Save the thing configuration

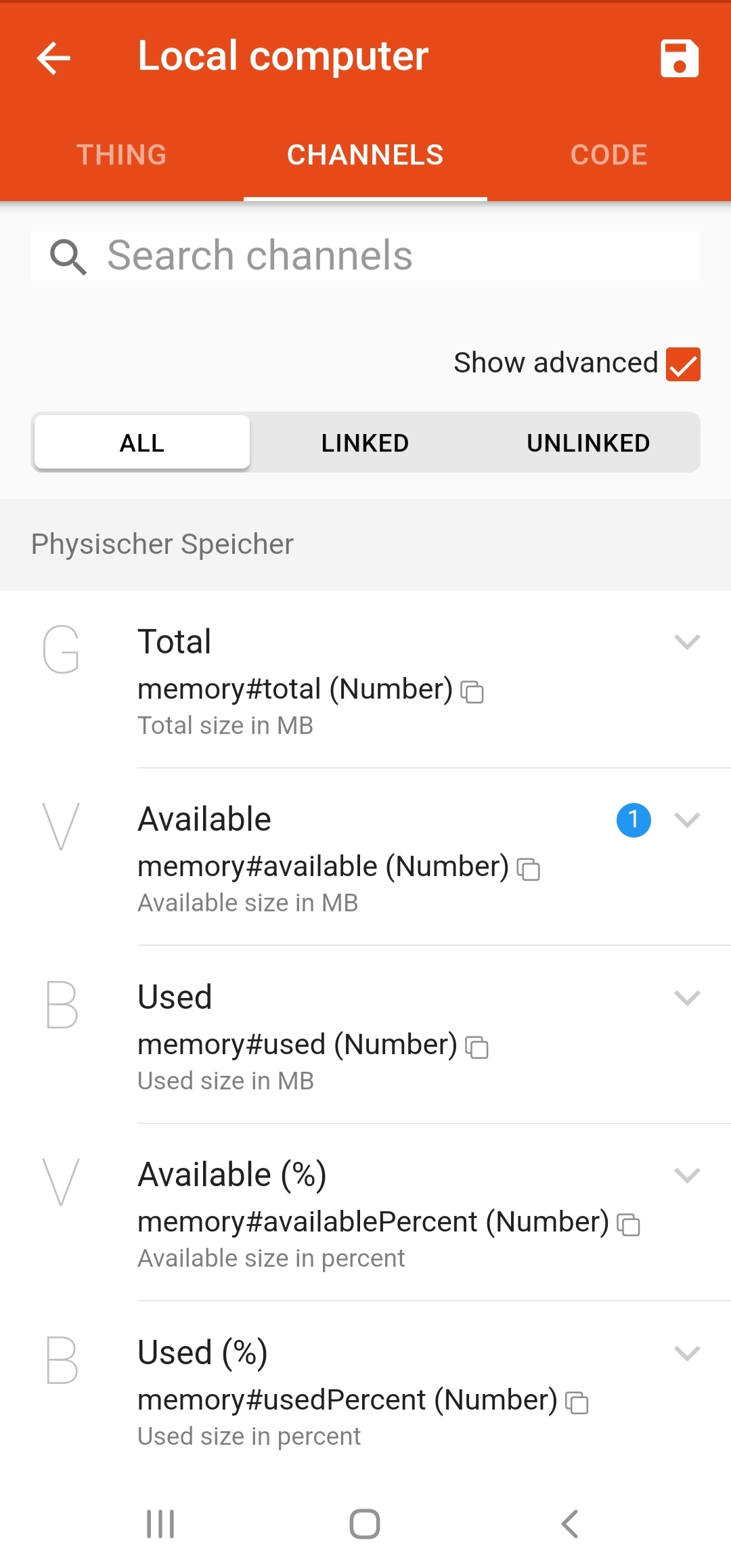pyautogui.click(x=679, y=58)
